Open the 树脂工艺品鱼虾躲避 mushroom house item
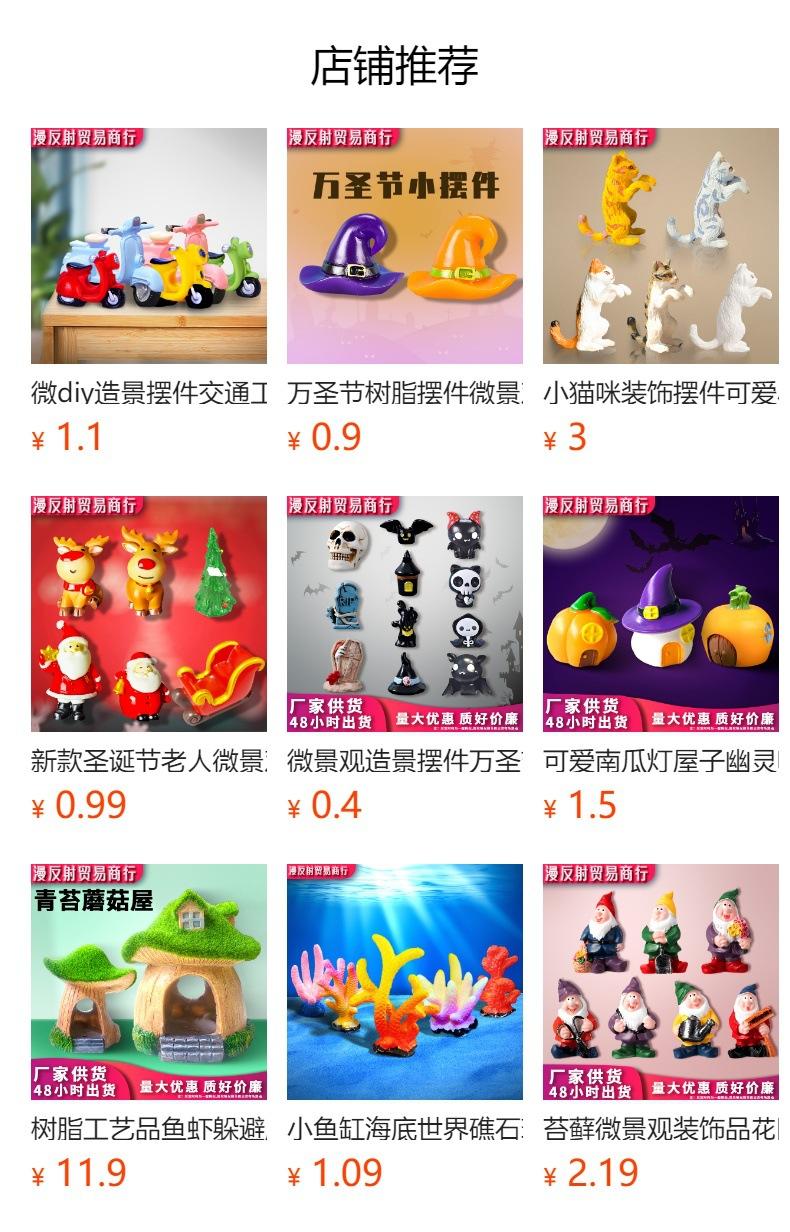 tap(149, 1028)
